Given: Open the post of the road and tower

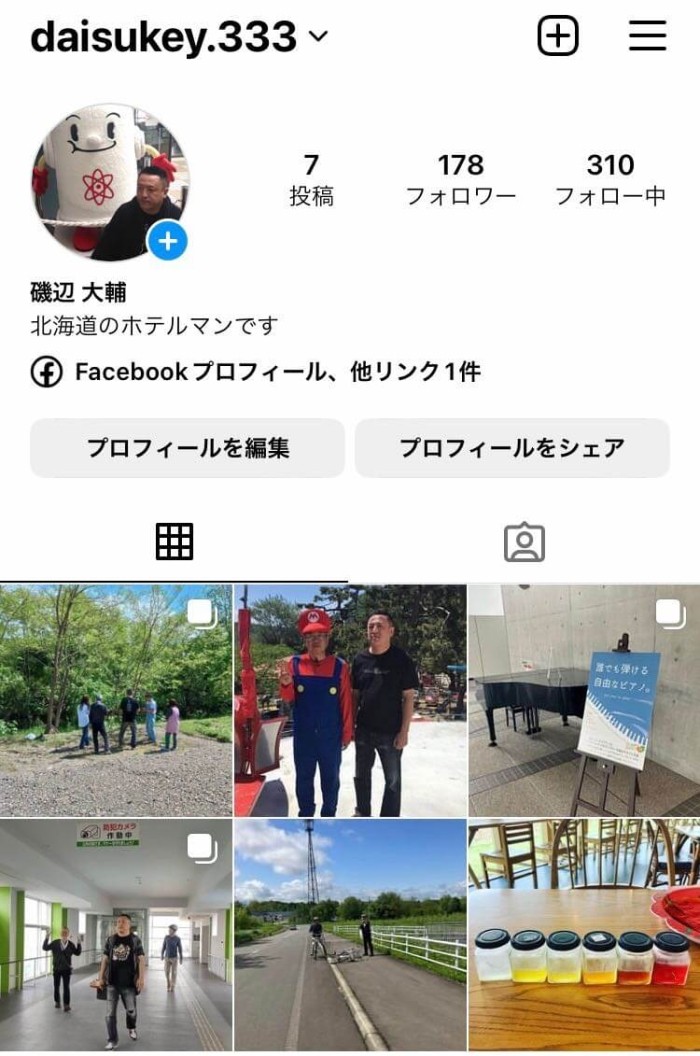Looking at the screenshot, I should (x=350, y=935).
